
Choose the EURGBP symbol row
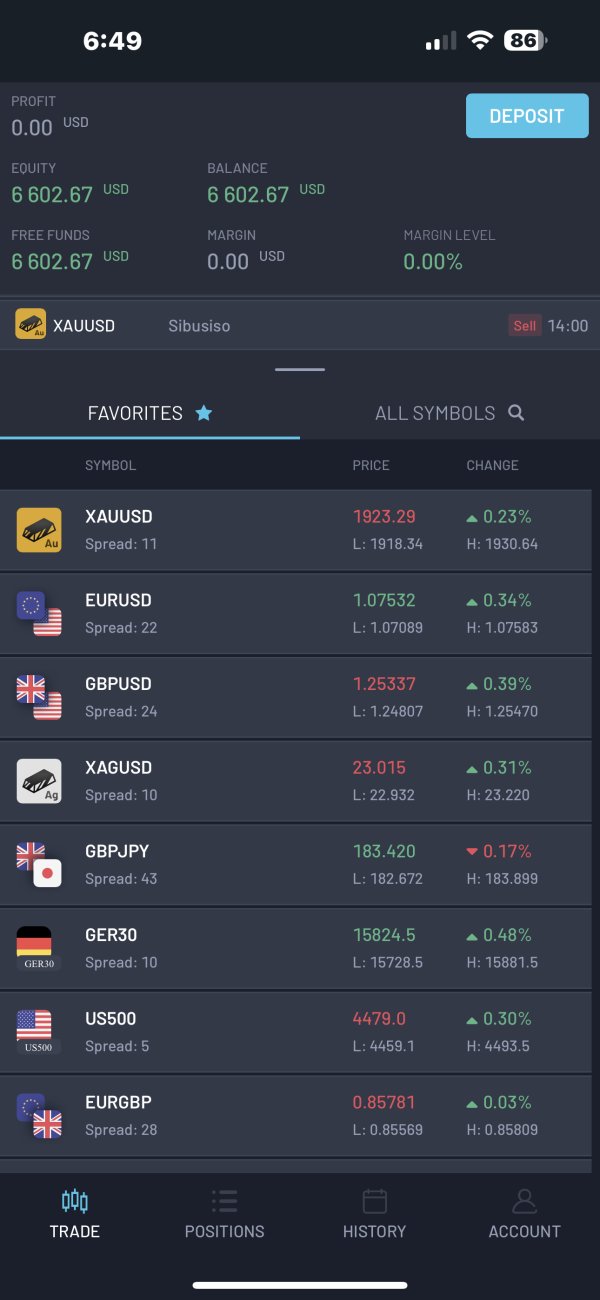click(296, 1116)
